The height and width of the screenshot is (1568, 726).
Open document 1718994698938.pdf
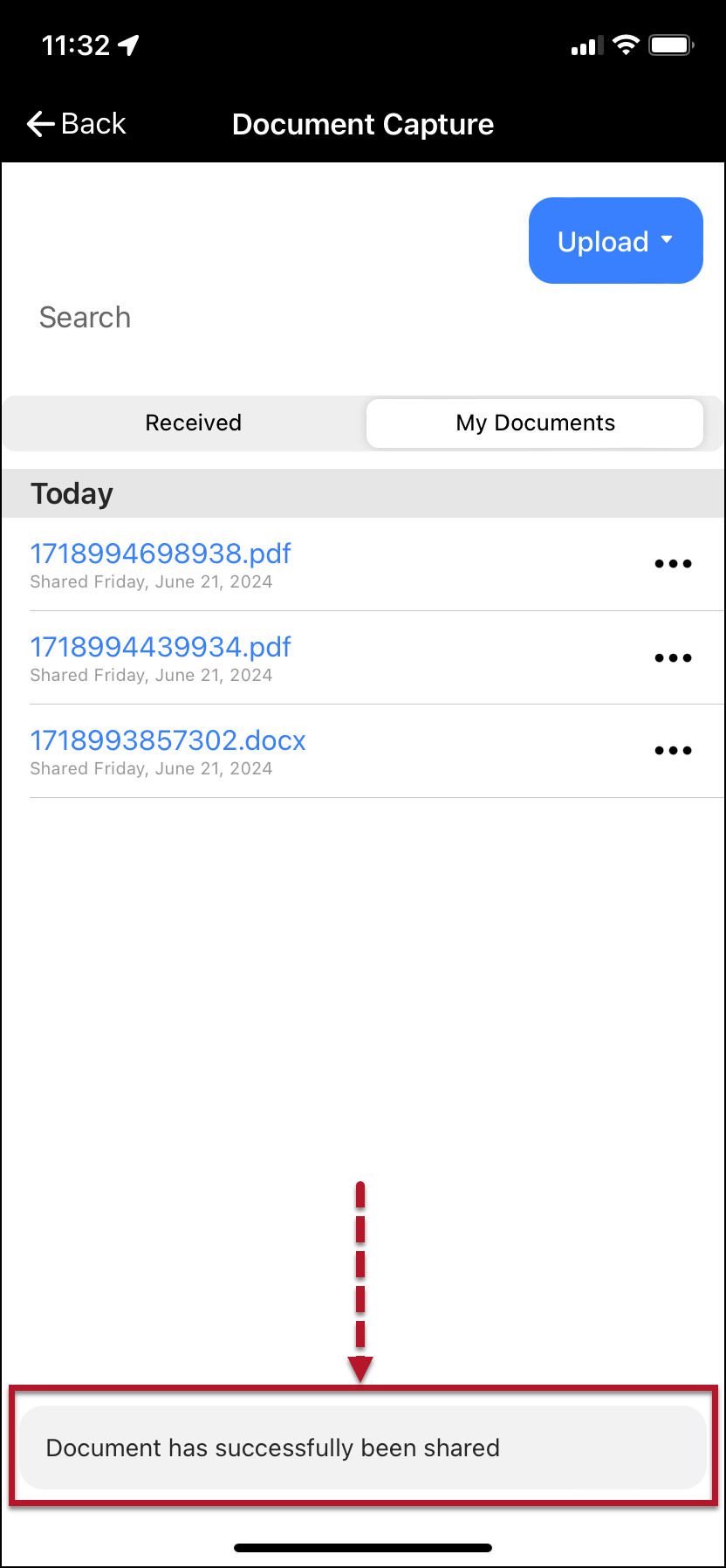pos(161,554)
